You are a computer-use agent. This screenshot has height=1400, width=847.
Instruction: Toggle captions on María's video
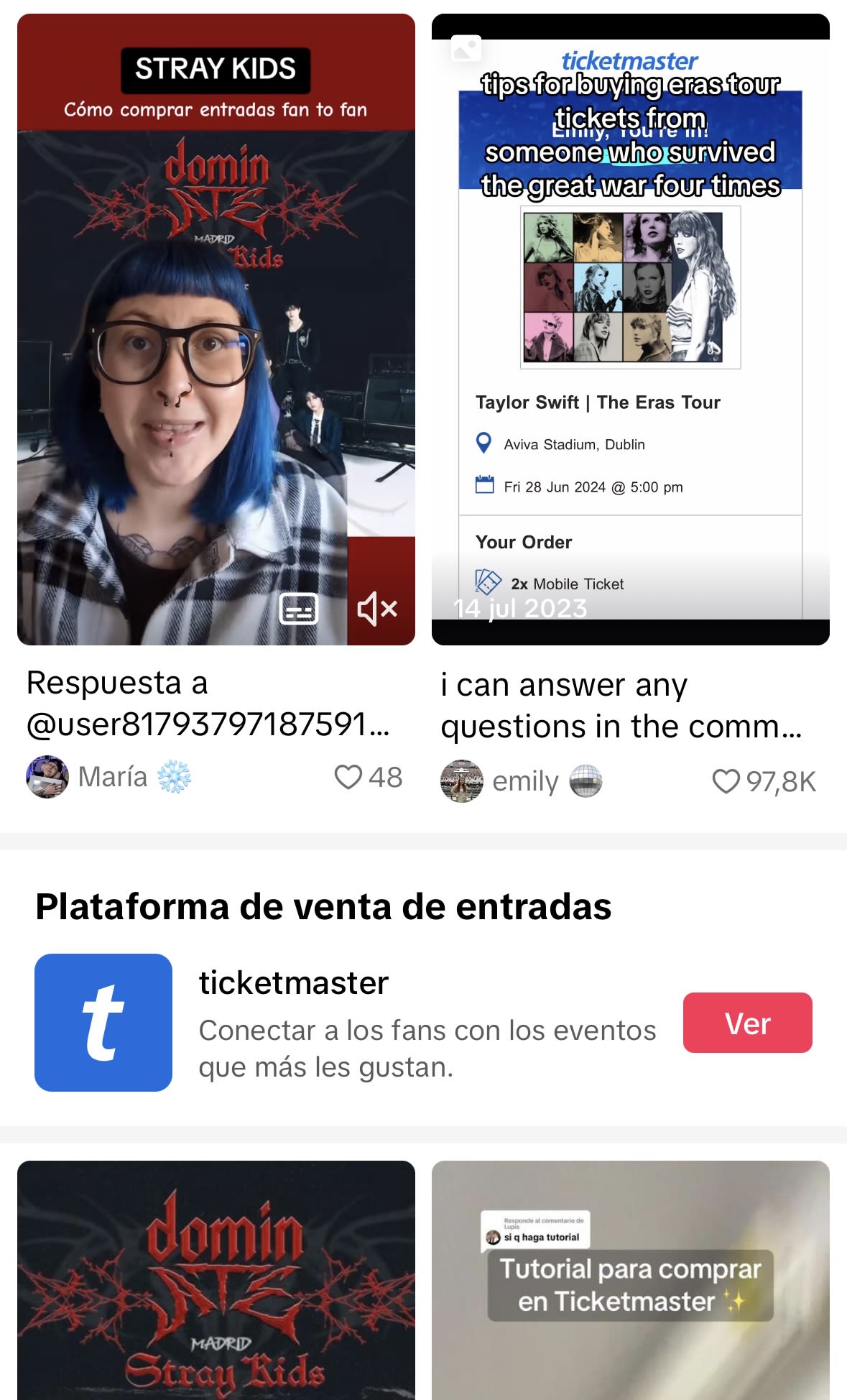(299, 609)
